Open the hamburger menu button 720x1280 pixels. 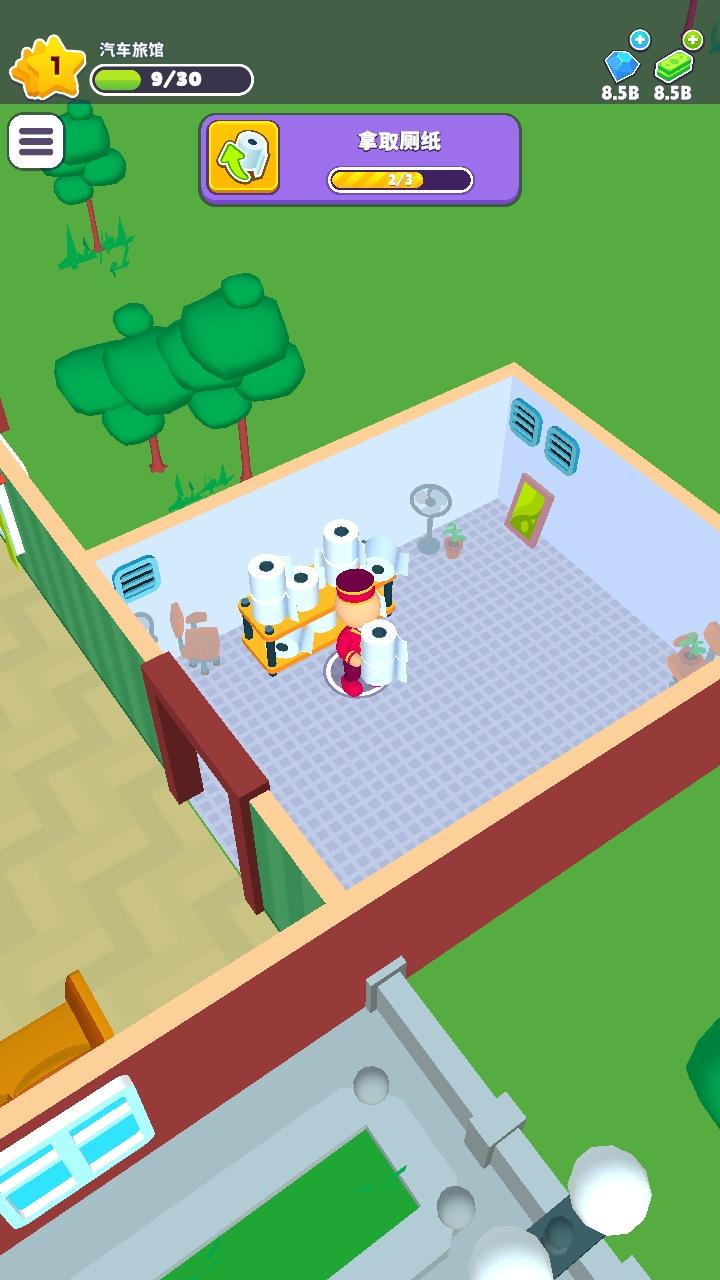36,142
